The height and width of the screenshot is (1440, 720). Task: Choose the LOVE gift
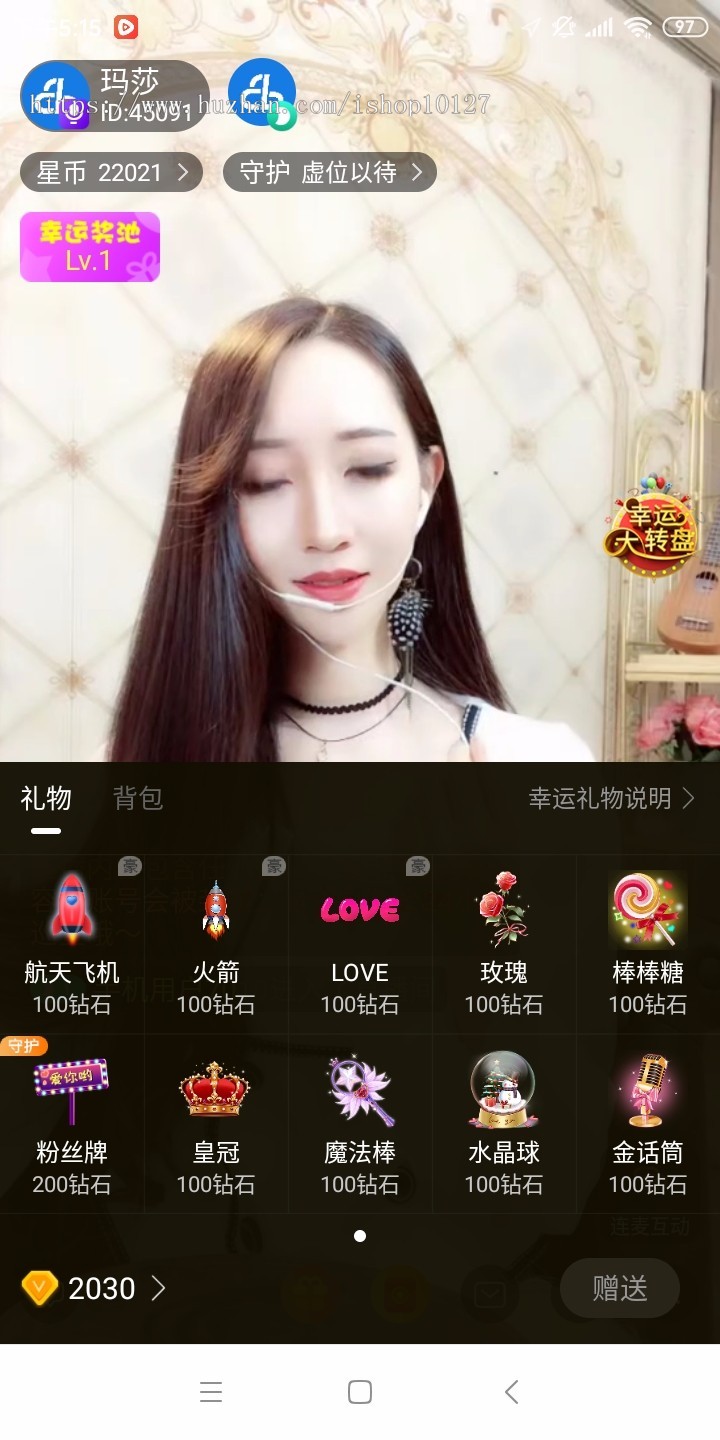(360, 942)
